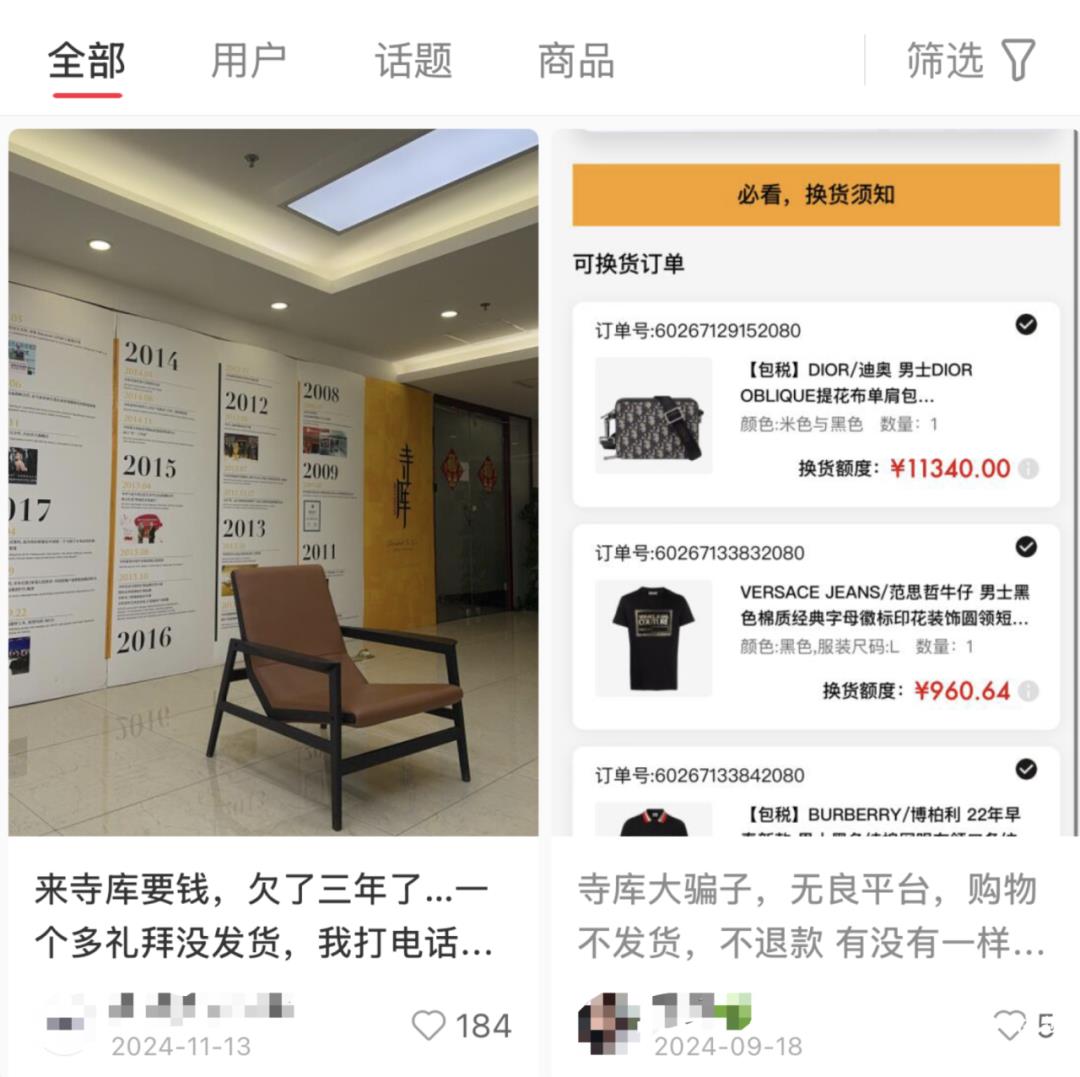Select the 全部 tab
This screenshot has width=1080, height=1077.
pyautogui.click(x=87, y=62)
